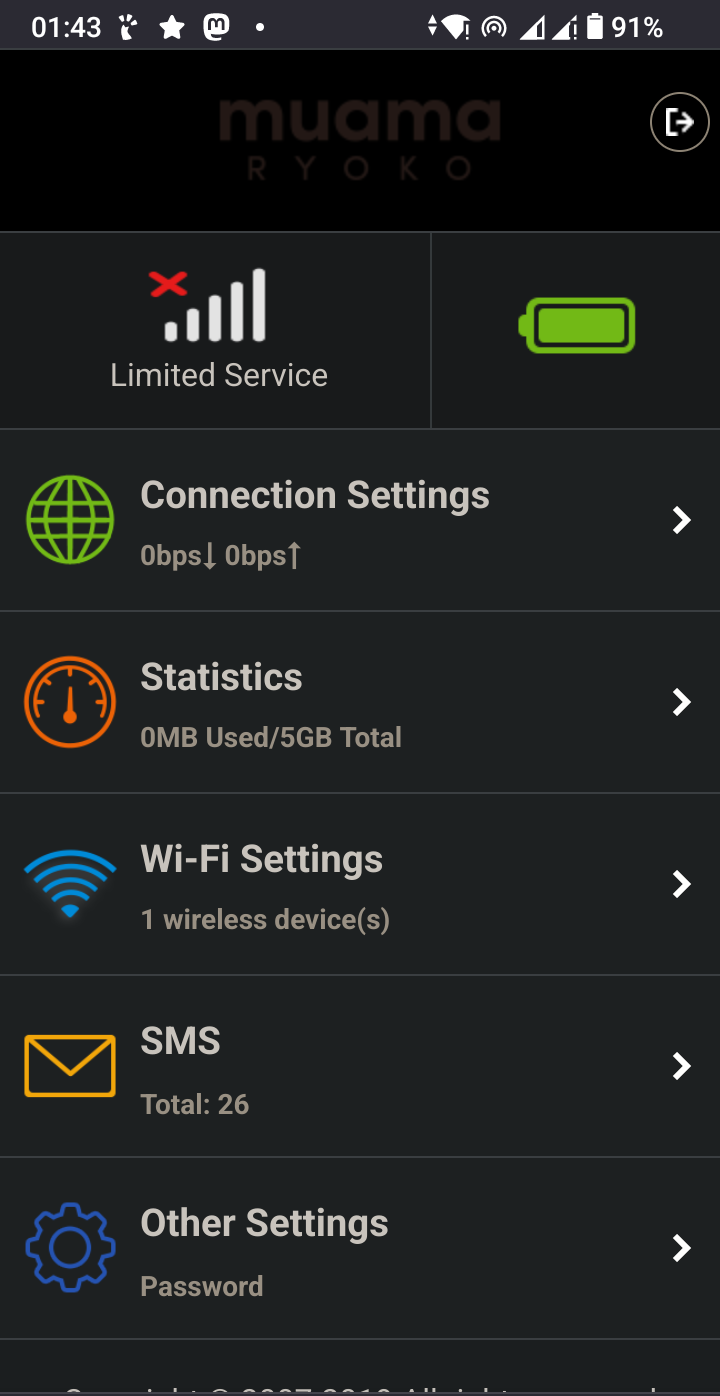The image size is (720, 1396).
Task: Open the Statistics row
Action: [360, 703]
